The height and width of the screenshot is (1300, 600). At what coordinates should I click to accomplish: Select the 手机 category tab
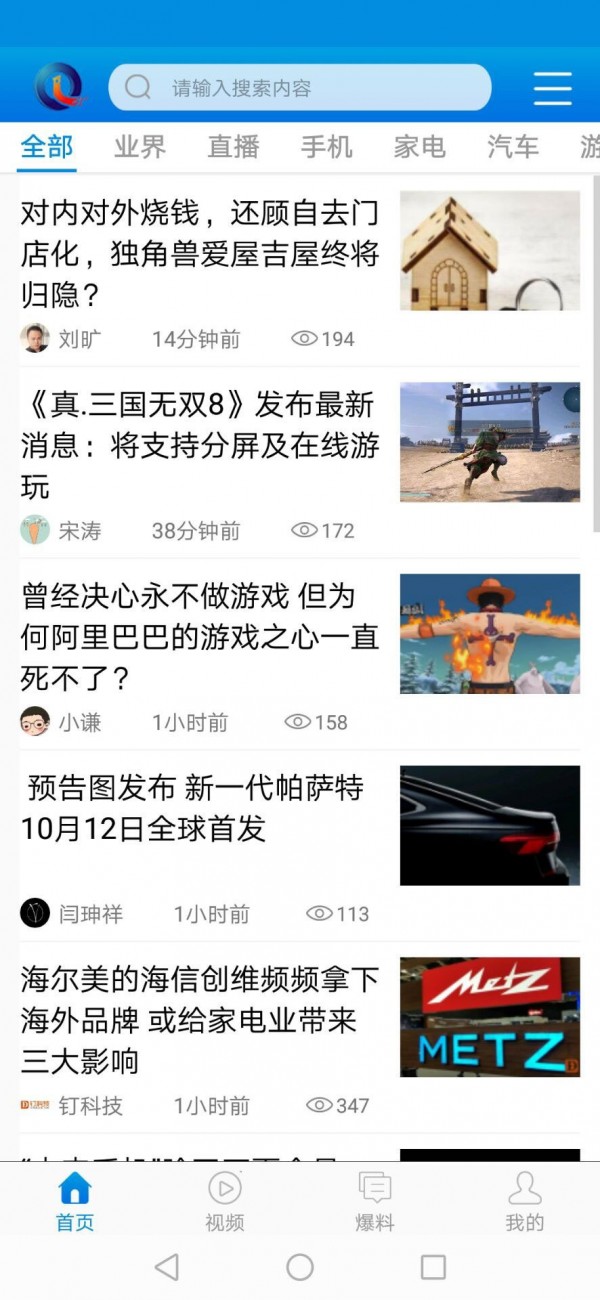click(326, 147)
